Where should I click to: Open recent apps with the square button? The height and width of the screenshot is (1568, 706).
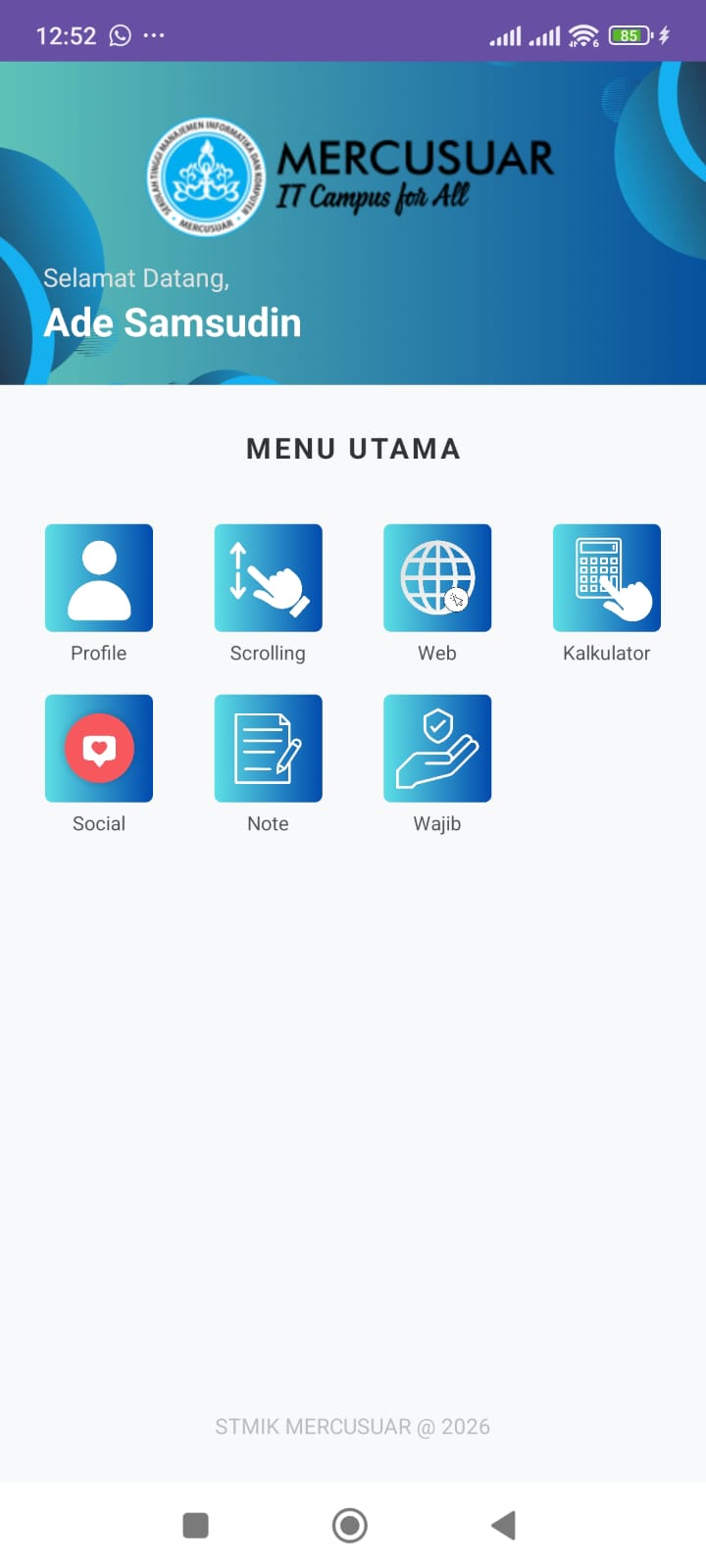(x=196, y=1525)
